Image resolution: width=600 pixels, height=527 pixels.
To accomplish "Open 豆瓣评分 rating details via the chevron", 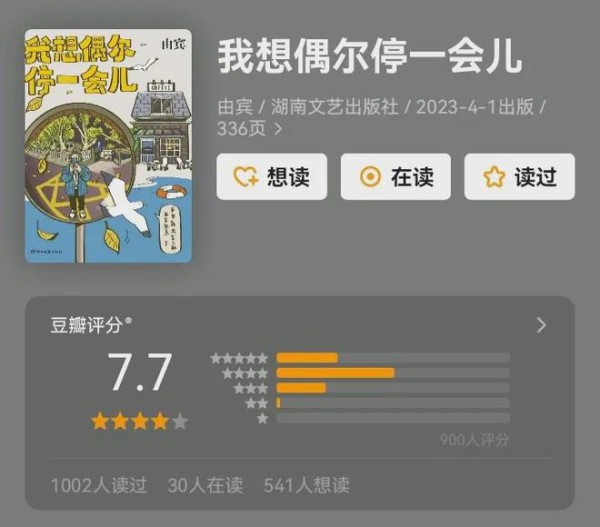I will point(541,325).
